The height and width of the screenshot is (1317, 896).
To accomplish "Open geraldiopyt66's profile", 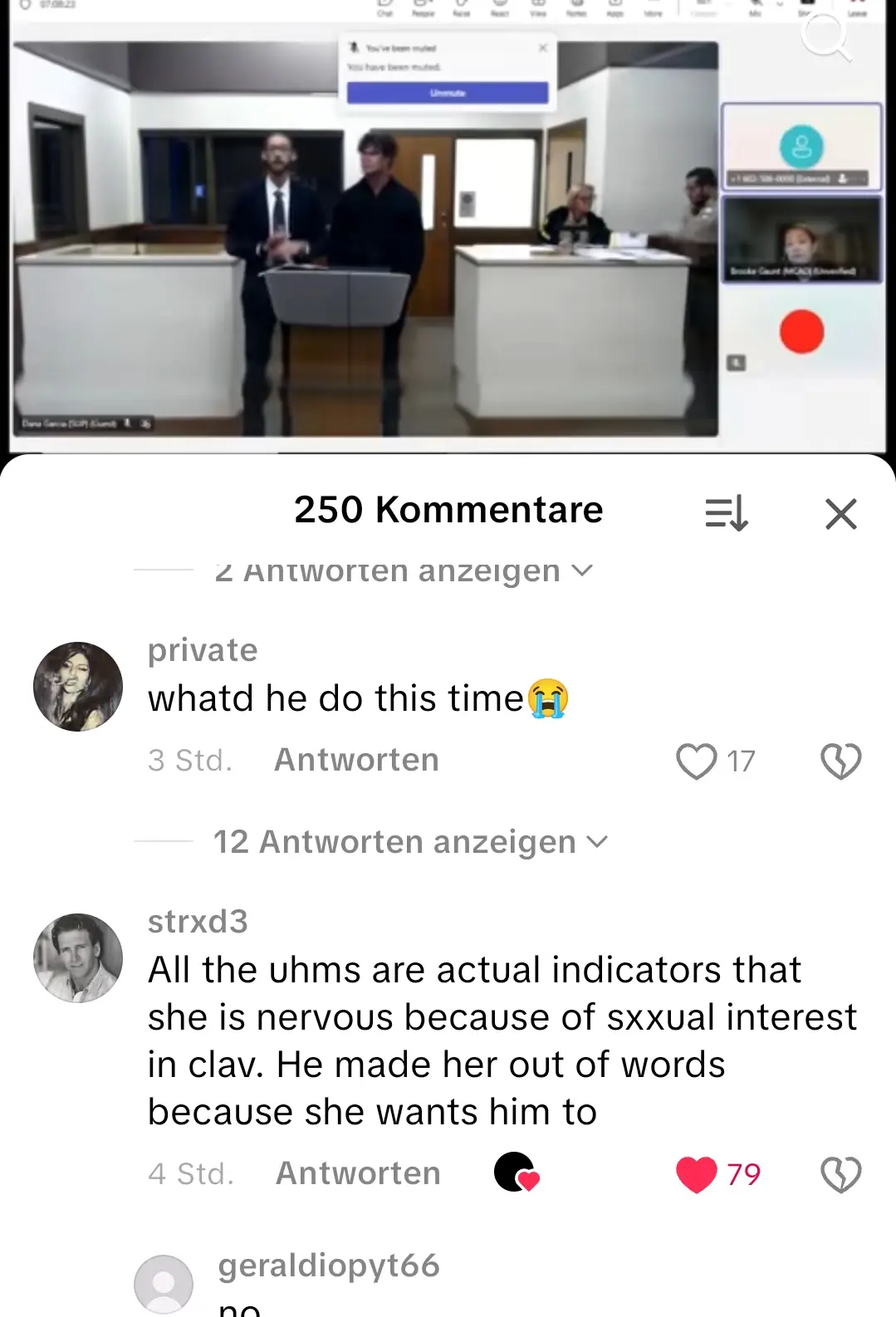I will pyautogui.click(x=329, y=1266).
